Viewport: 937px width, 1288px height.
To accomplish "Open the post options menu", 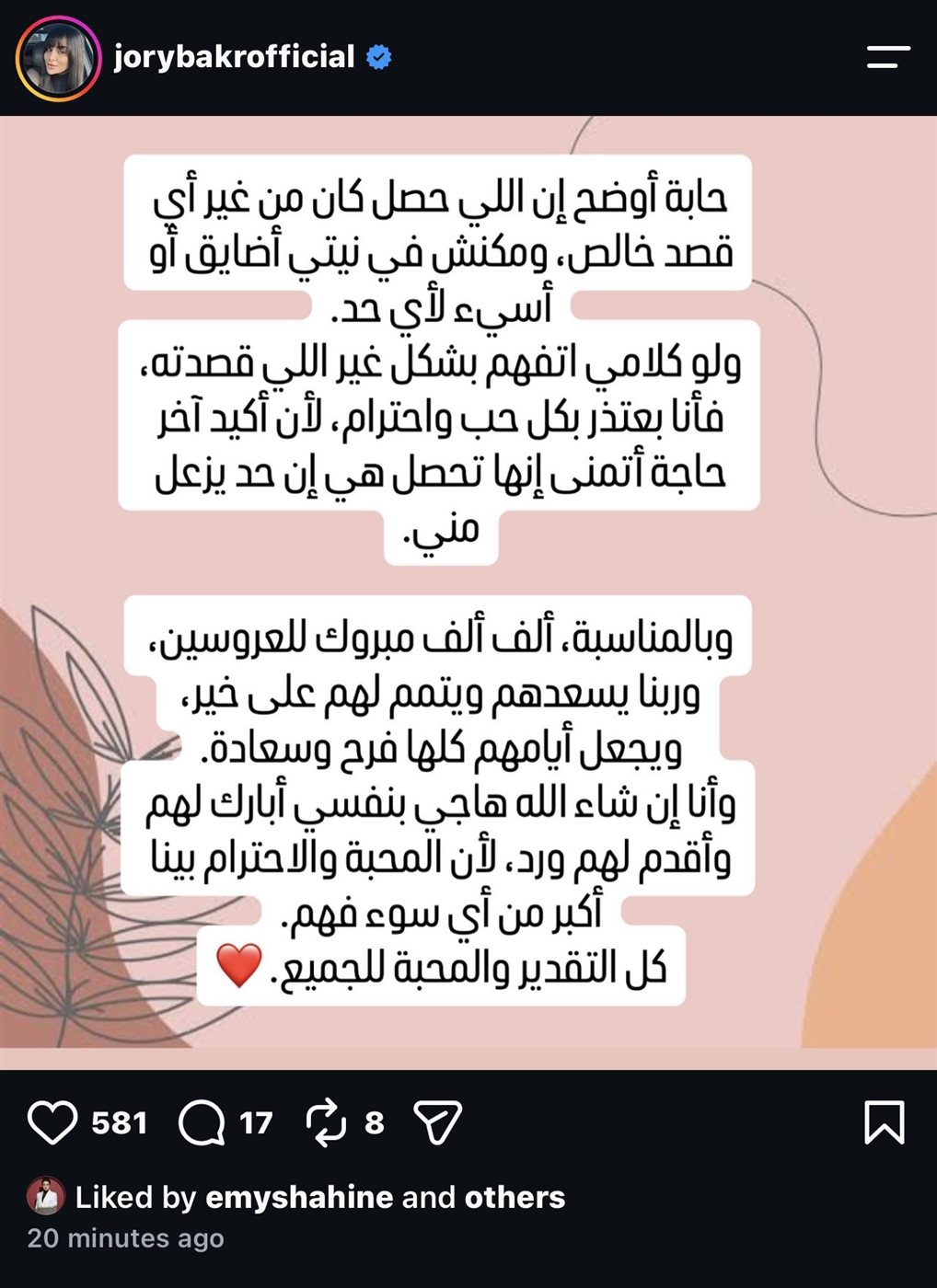I will [888, 57].
